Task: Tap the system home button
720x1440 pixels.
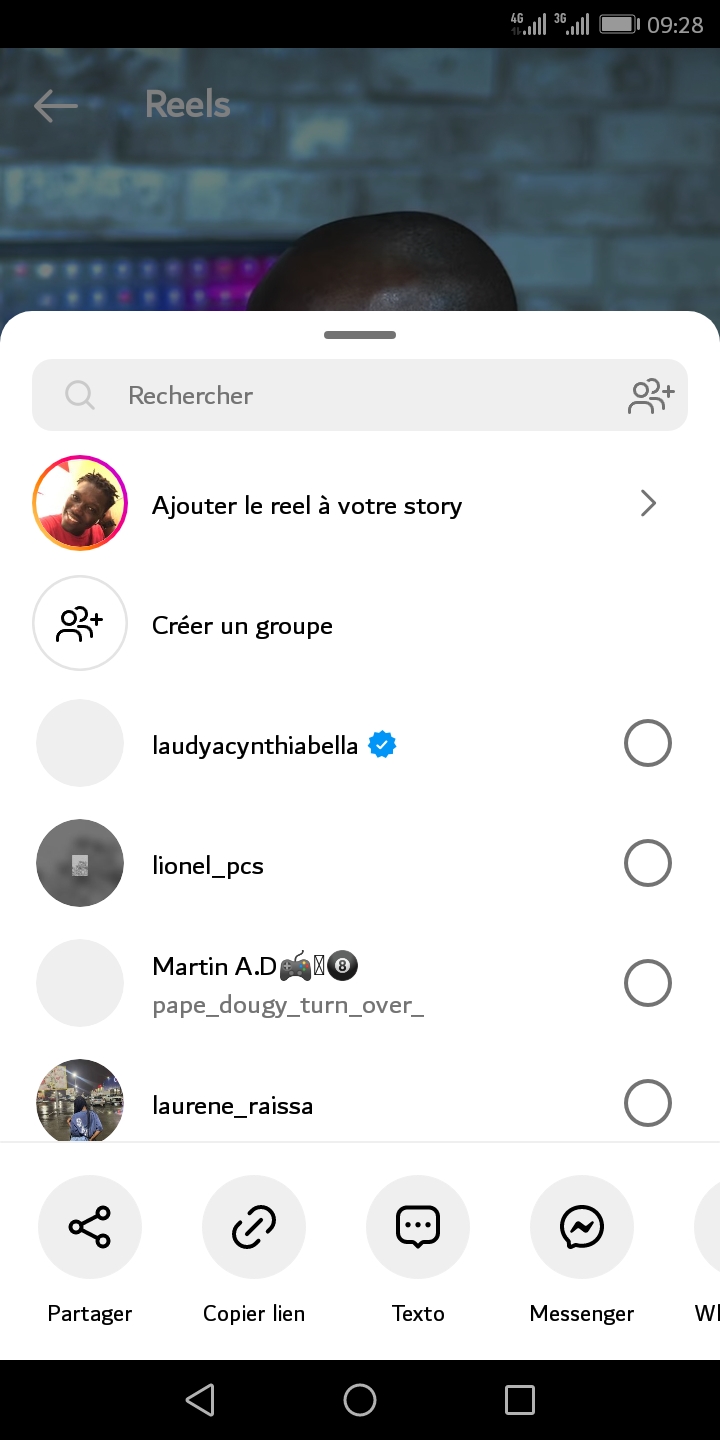Action: (x=360, y=1400)
